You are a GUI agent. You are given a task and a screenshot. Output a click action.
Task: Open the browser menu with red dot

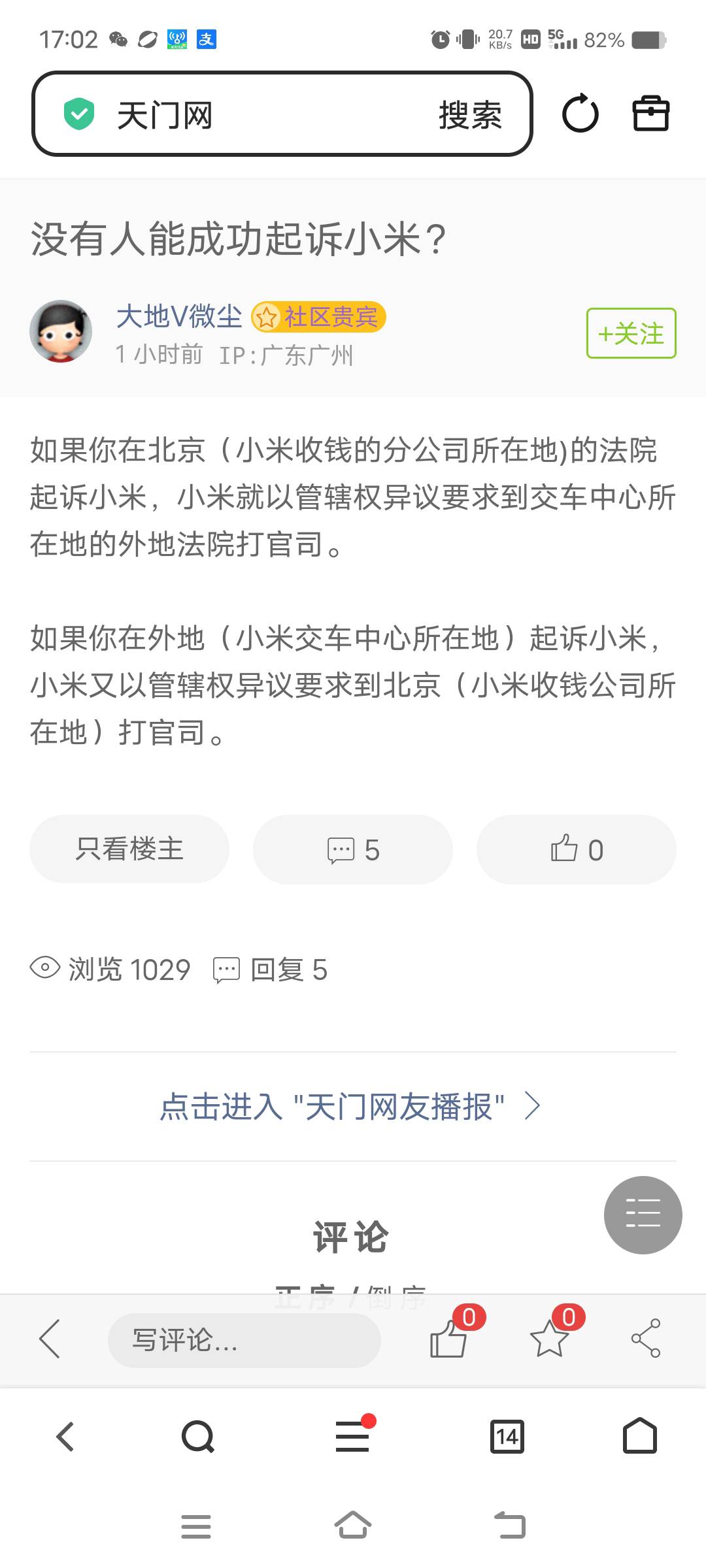(353, 1437)
